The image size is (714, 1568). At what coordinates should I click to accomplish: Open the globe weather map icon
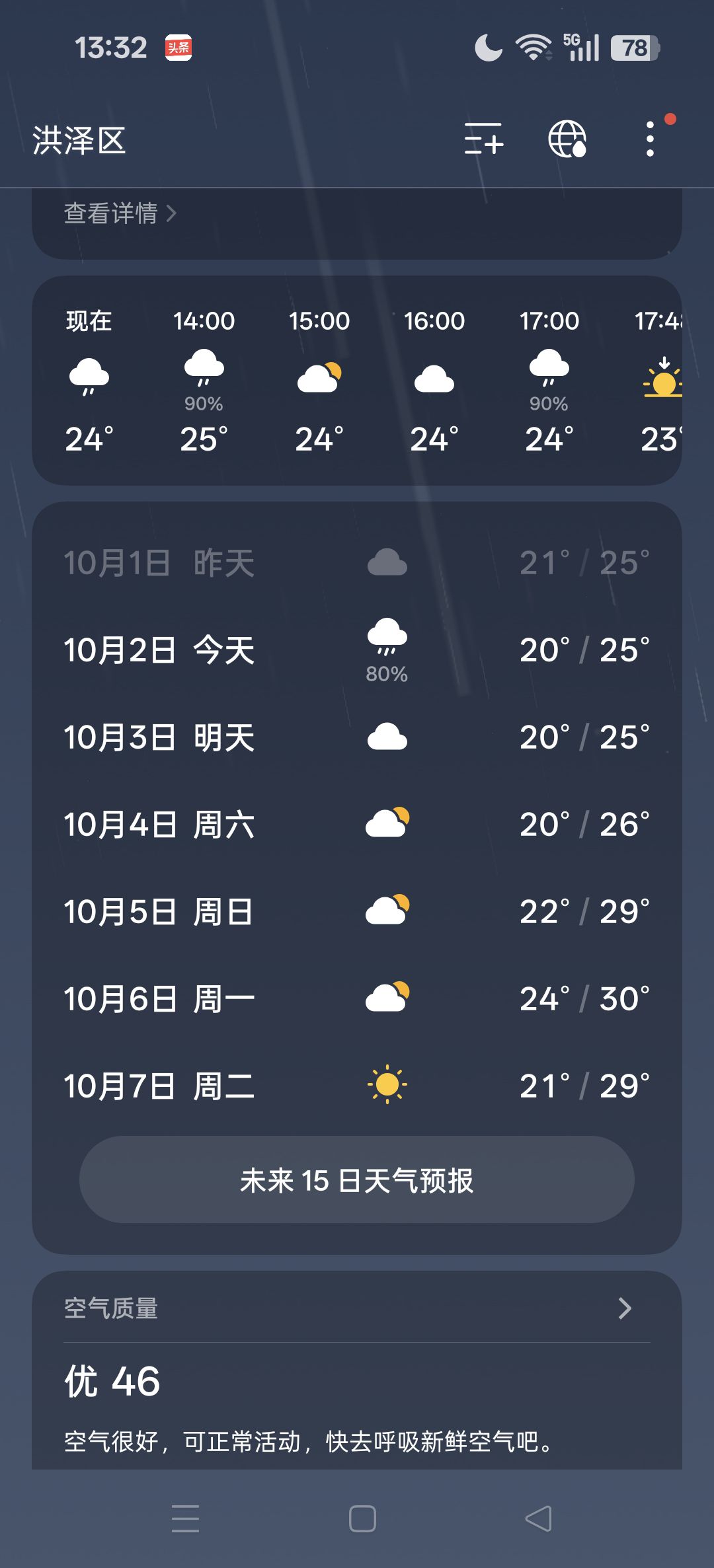pos(567,139)
